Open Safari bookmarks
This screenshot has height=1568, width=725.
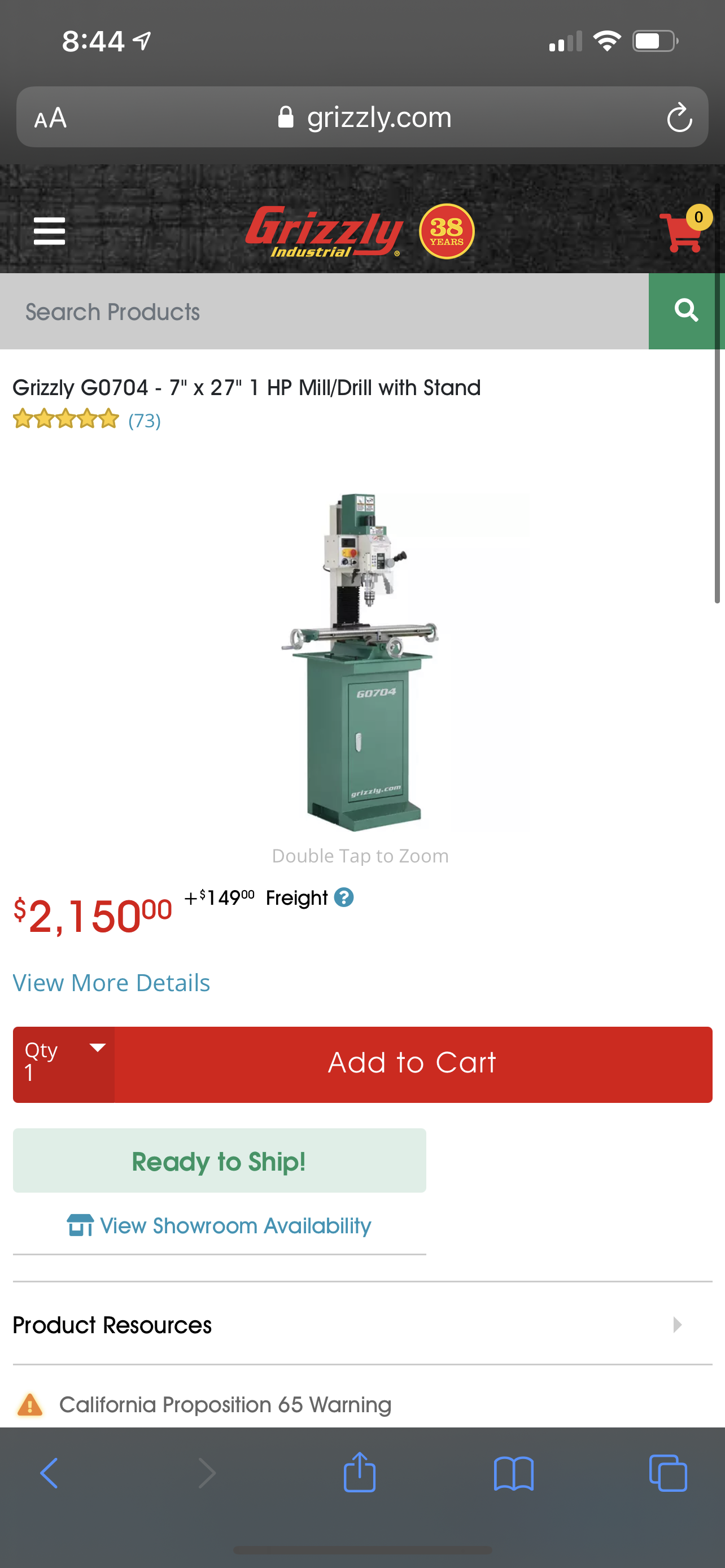tap(514, 1473)
